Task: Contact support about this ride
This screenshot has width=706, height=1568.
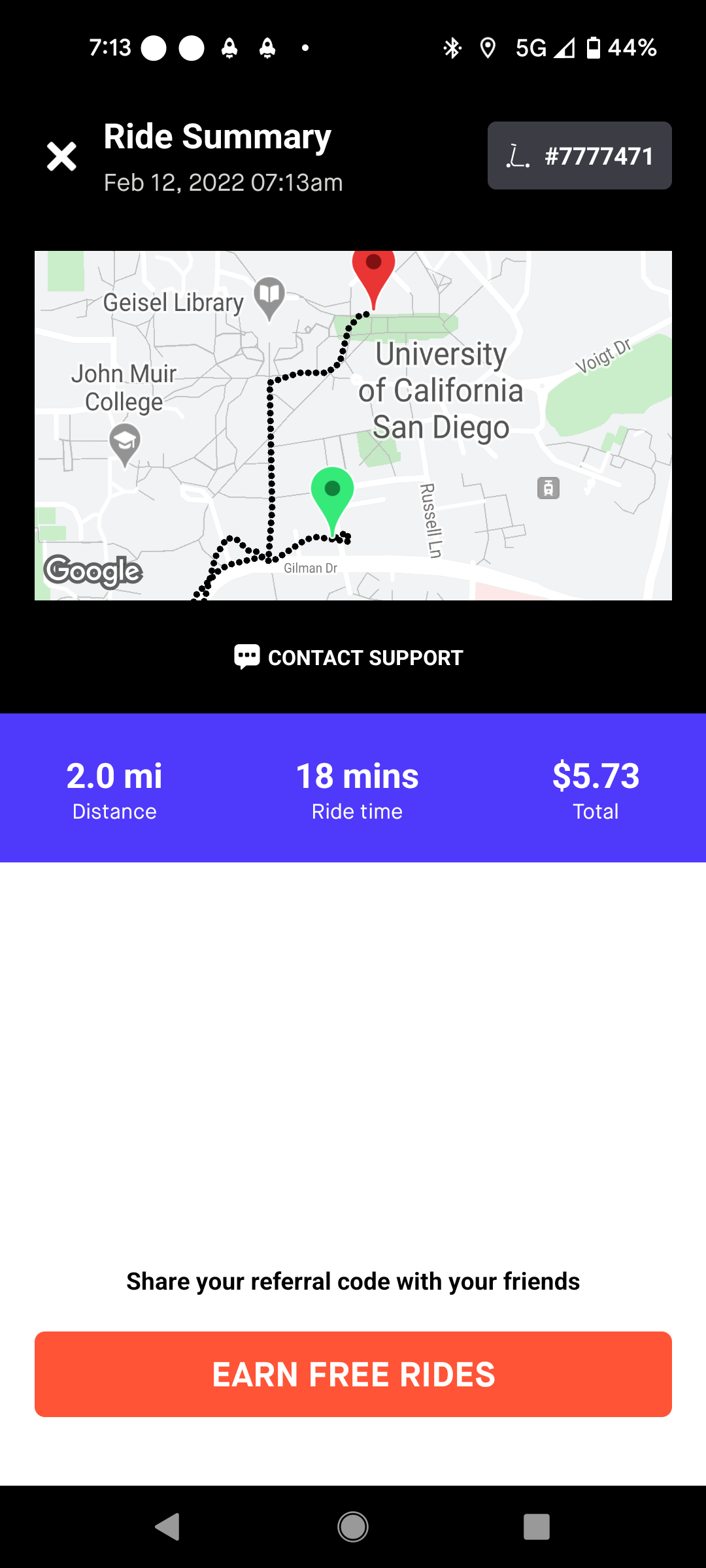Action: point(348,657)
